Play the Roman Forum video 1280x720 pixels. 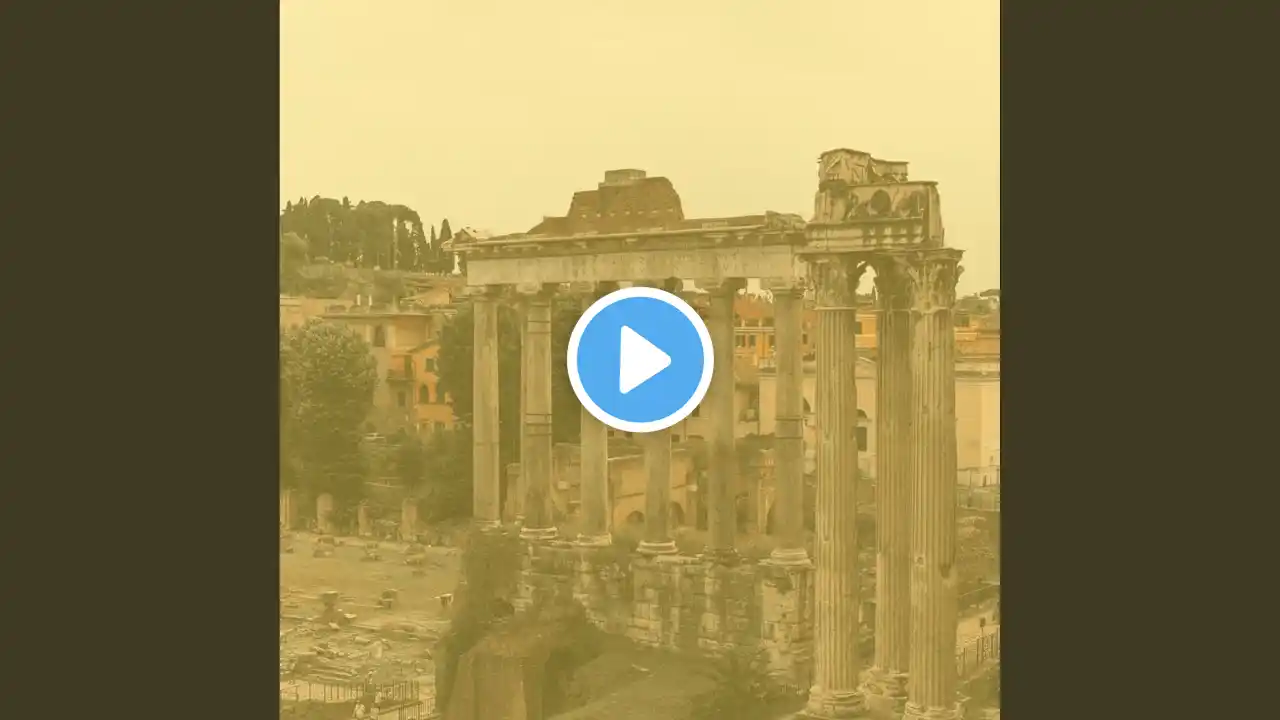click(x=640, y=360)
